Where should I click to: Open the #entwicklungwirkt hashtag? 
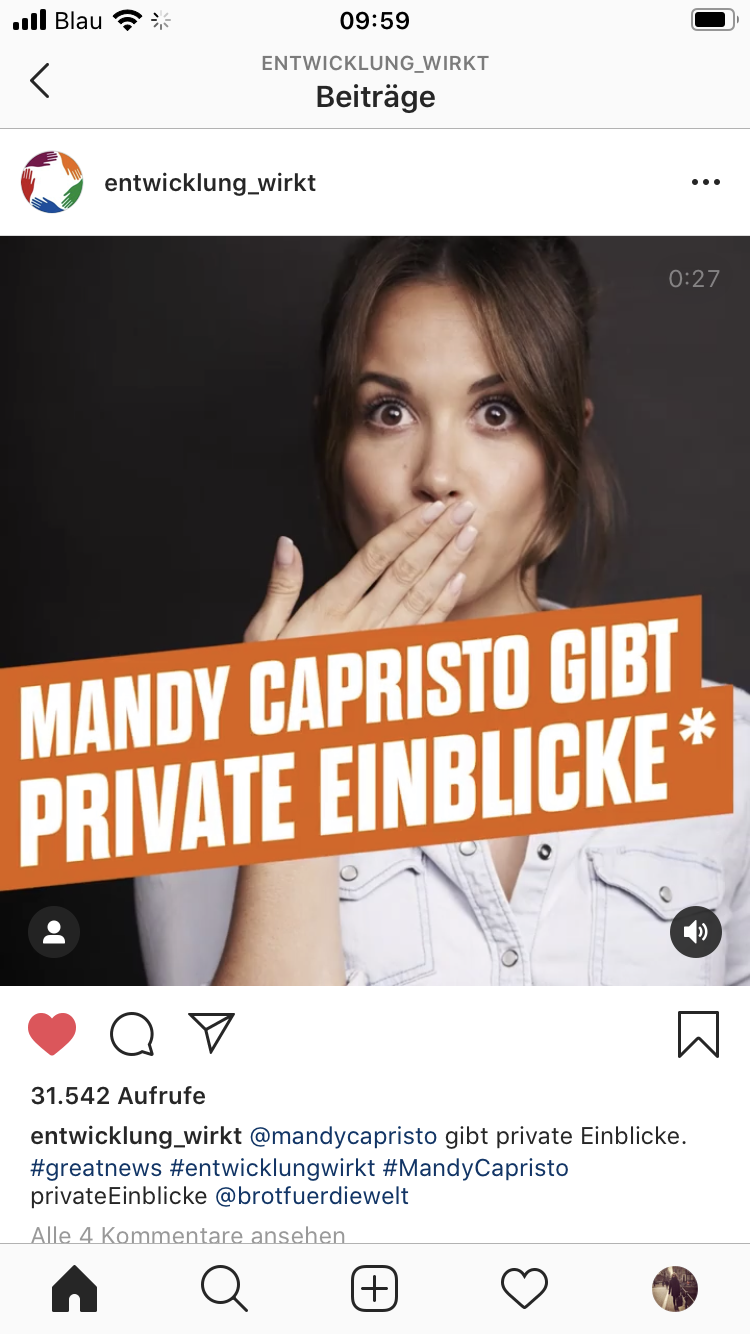[273, 1167]
